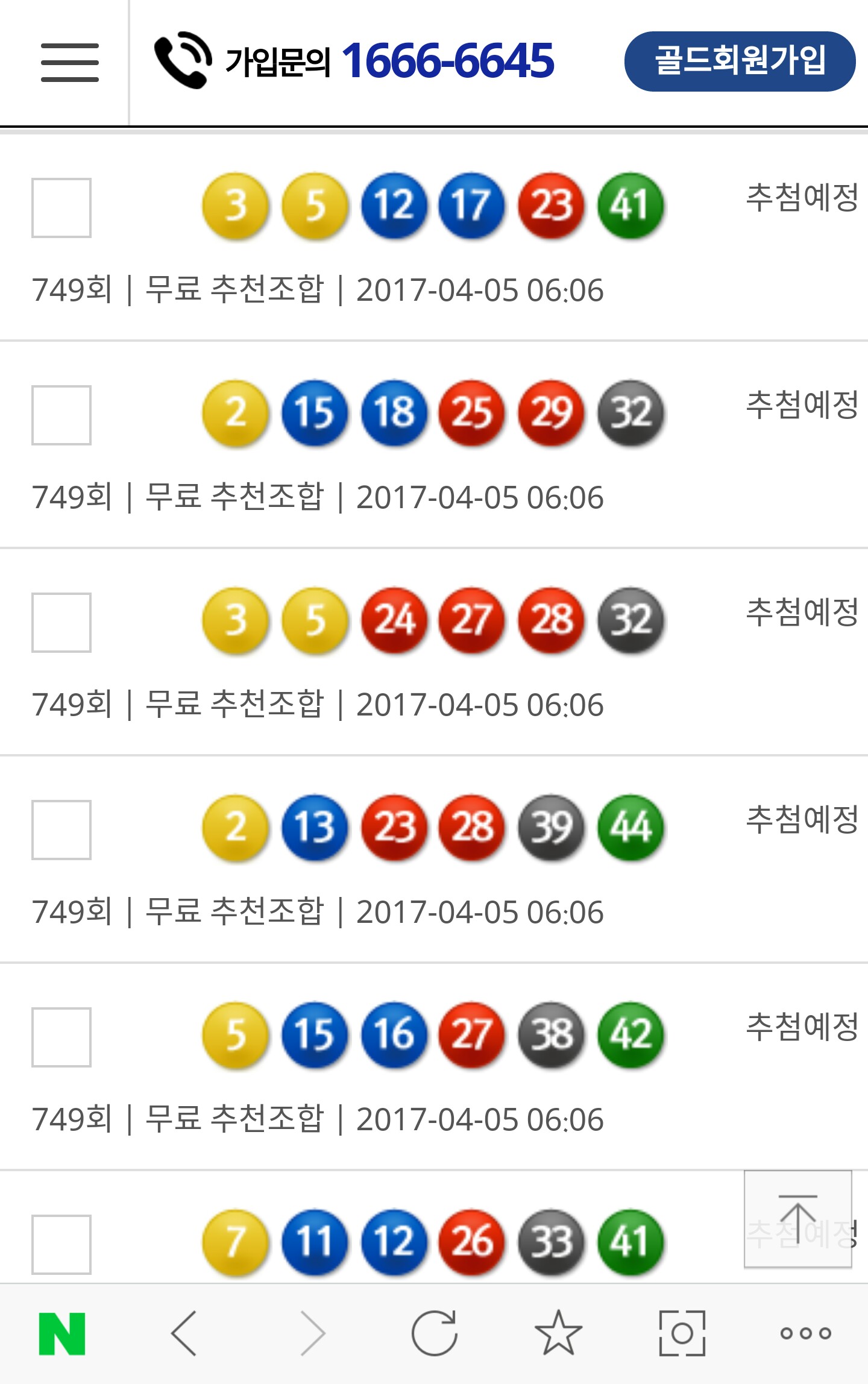Open the hamburger menu
Viewport: 868px width, 1384px height.
coord(69,62)
